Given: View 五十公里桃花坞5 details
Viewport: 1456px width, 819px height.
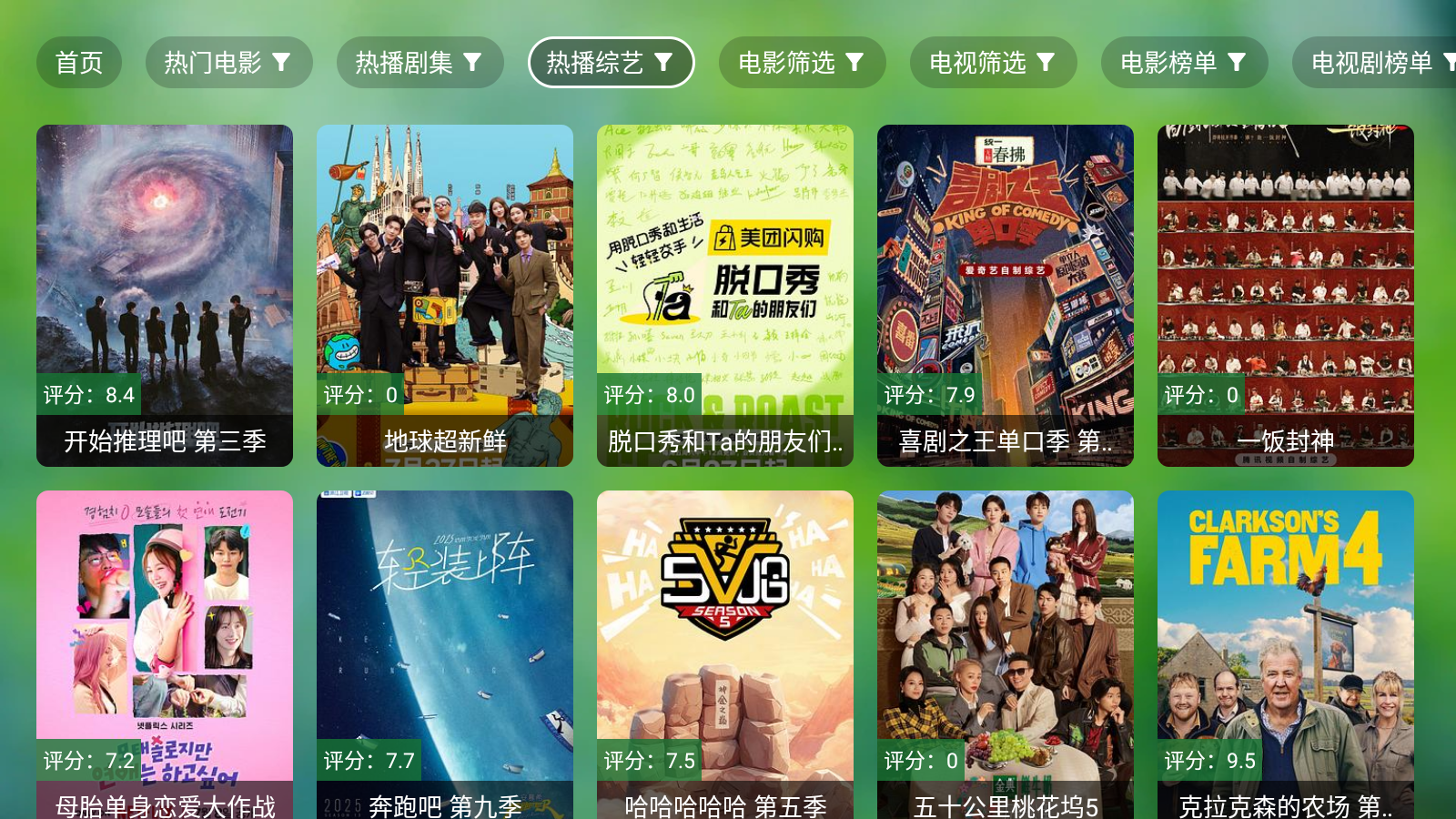Looking at the screenshot, I should (1006, 655).
